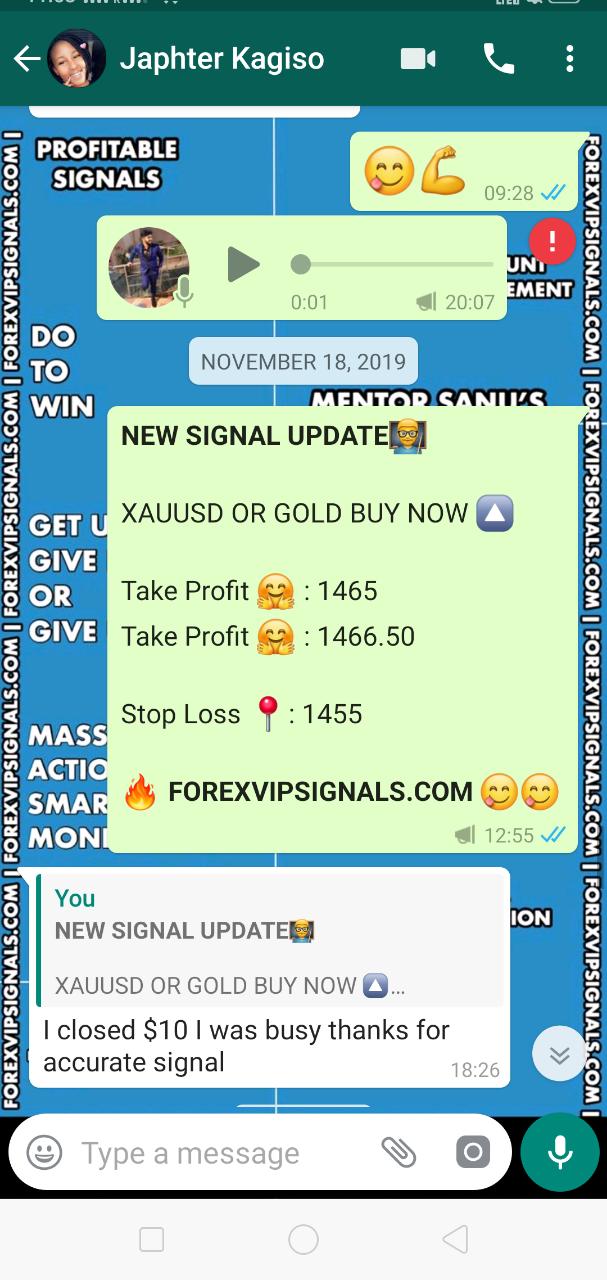This screenshot has width=607, height=1280.
Task: Tap the red error icon beside voice message
Action: coord(551,241)
